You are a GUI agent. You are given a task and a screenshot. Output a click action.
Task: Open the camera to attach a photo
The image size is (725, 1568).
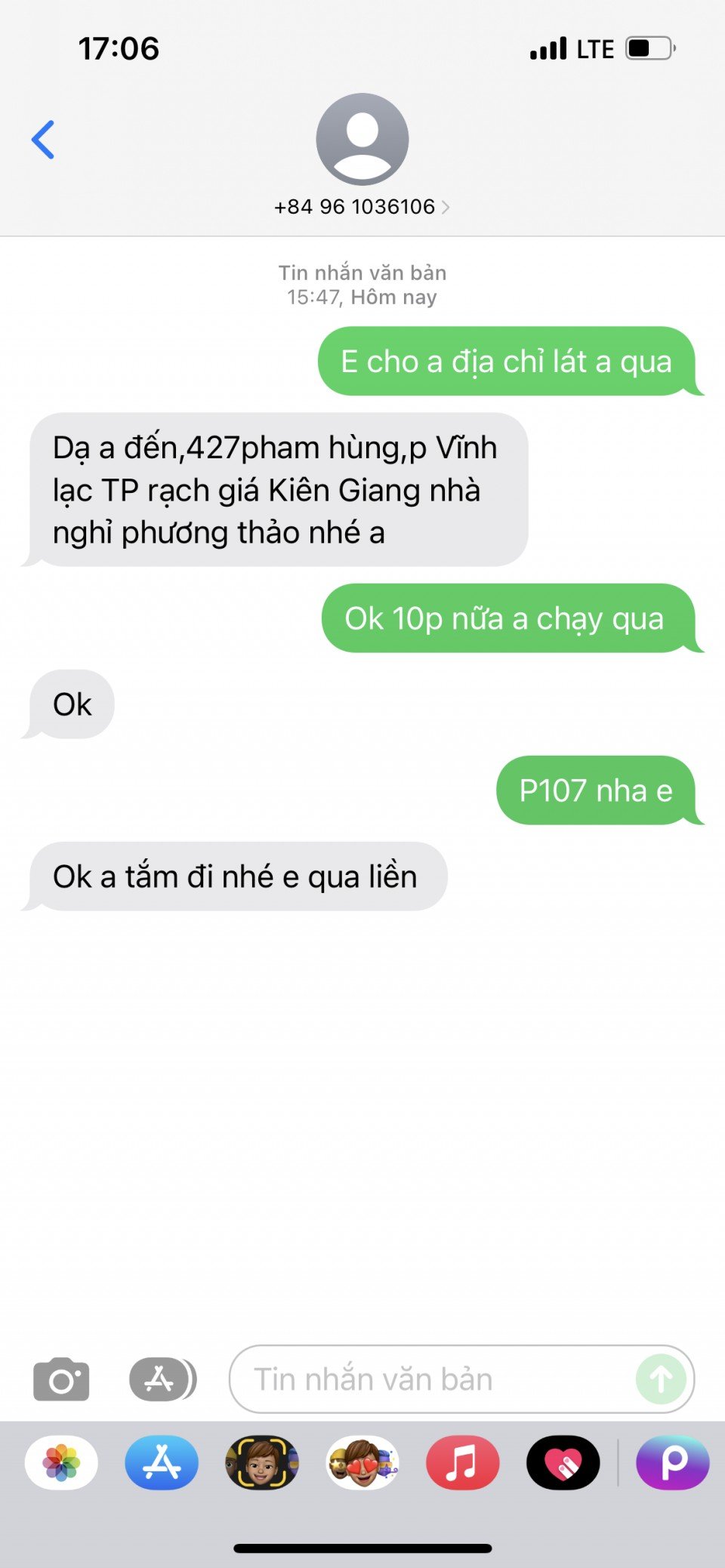pyautogui.click(x=61, y=1379)
